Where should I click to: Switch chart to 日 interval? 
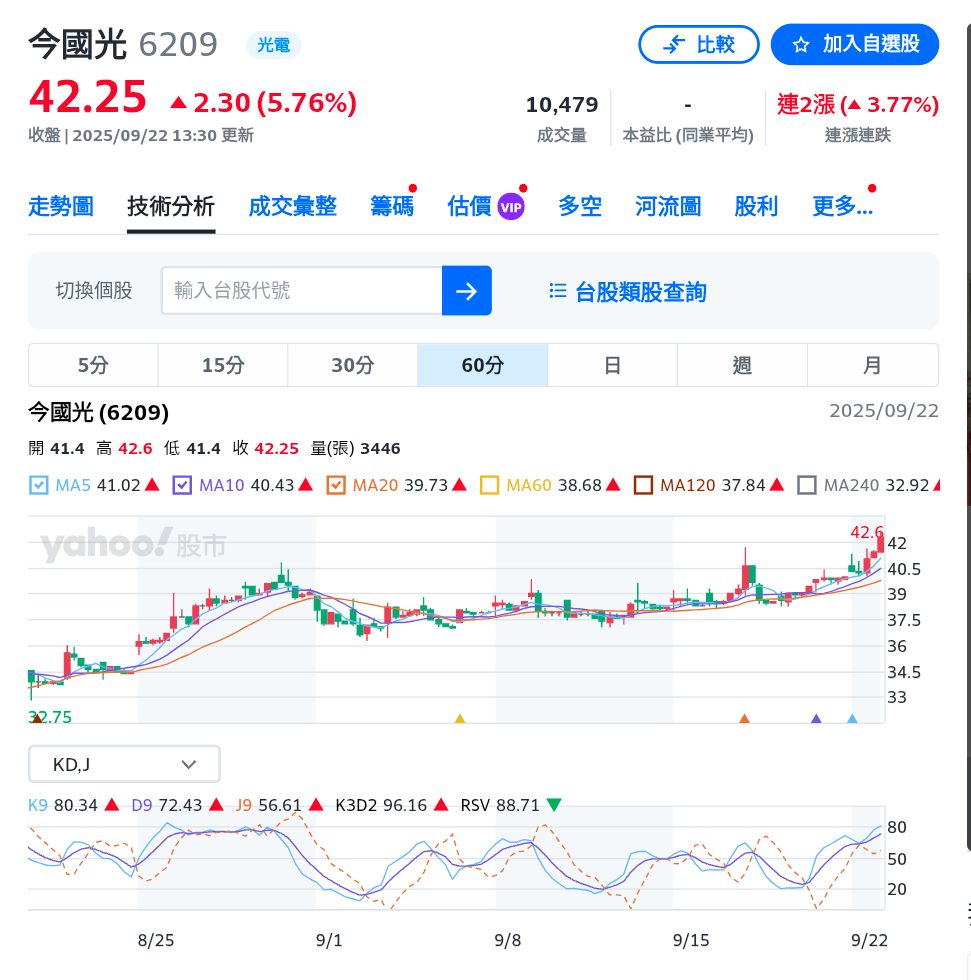pyautogui.click(x=612, y=365)
